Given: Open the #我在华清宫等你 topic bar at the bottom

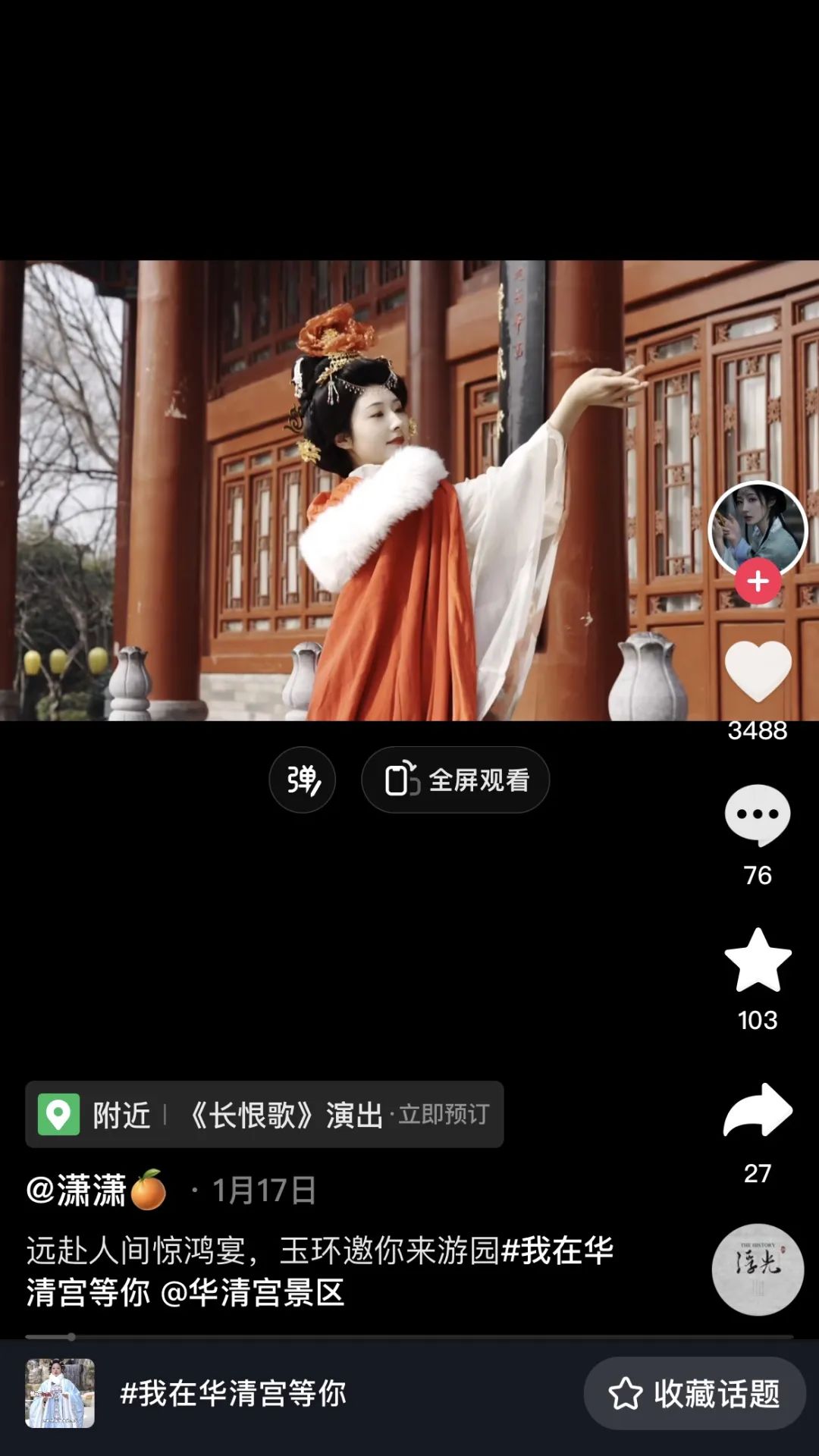Looking at the screenshot, I should coord(233,1394).
